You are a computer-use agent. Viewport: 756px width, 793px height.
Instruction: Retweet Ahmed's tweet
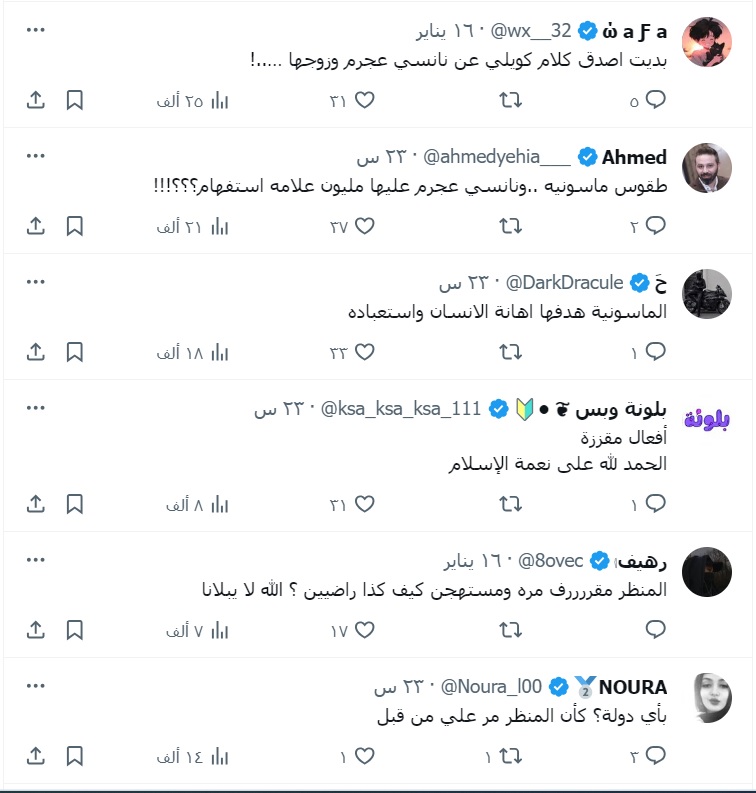pos(511,225)
